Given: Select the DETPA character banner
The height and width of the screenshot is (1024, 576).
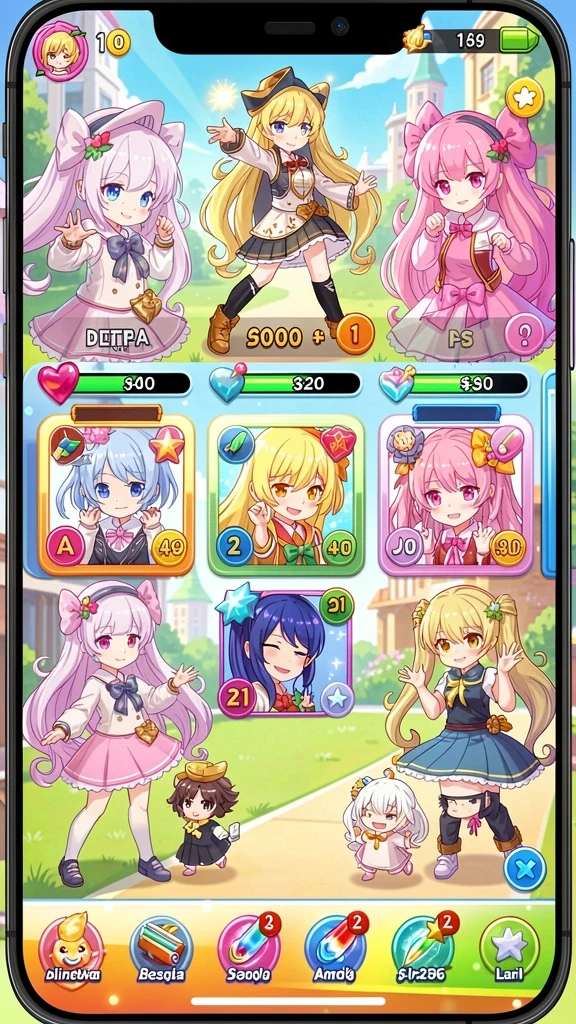Looking at the screenshot, I should coord(118,337).
